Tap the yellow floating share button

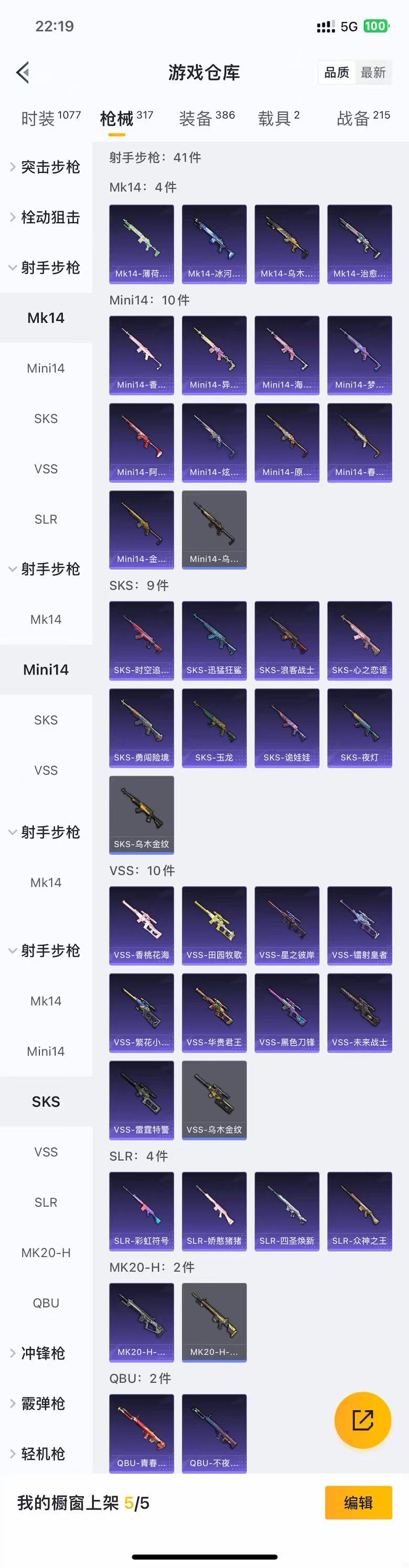[x=362, y=1420]
